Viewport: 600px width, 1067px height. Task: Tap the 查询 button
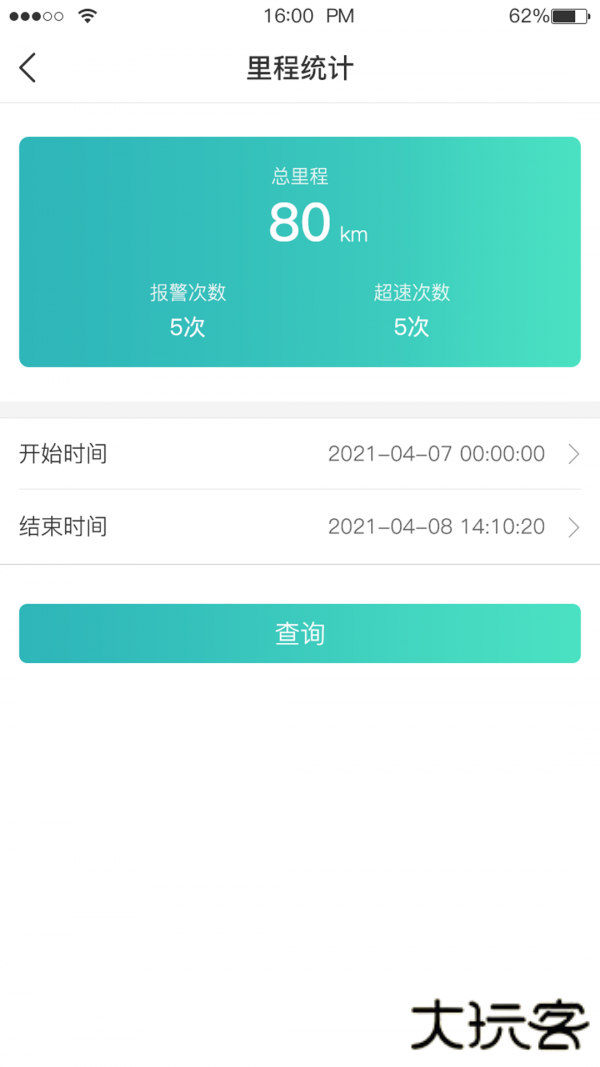click(x=300, y=633)
